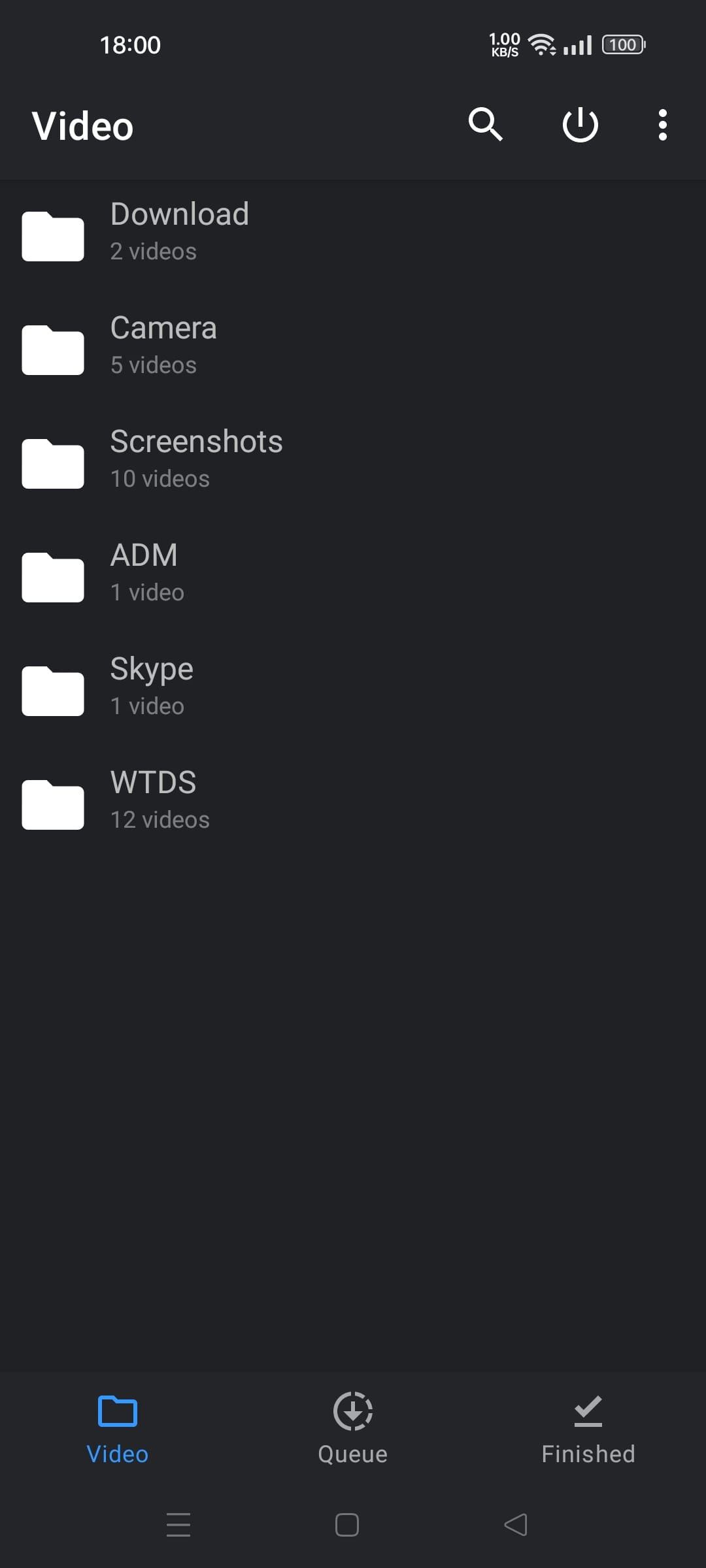The height and width of the screenshot is (1568, 706).
Task: Tap the recent apps menu button
Action: 178,1526
